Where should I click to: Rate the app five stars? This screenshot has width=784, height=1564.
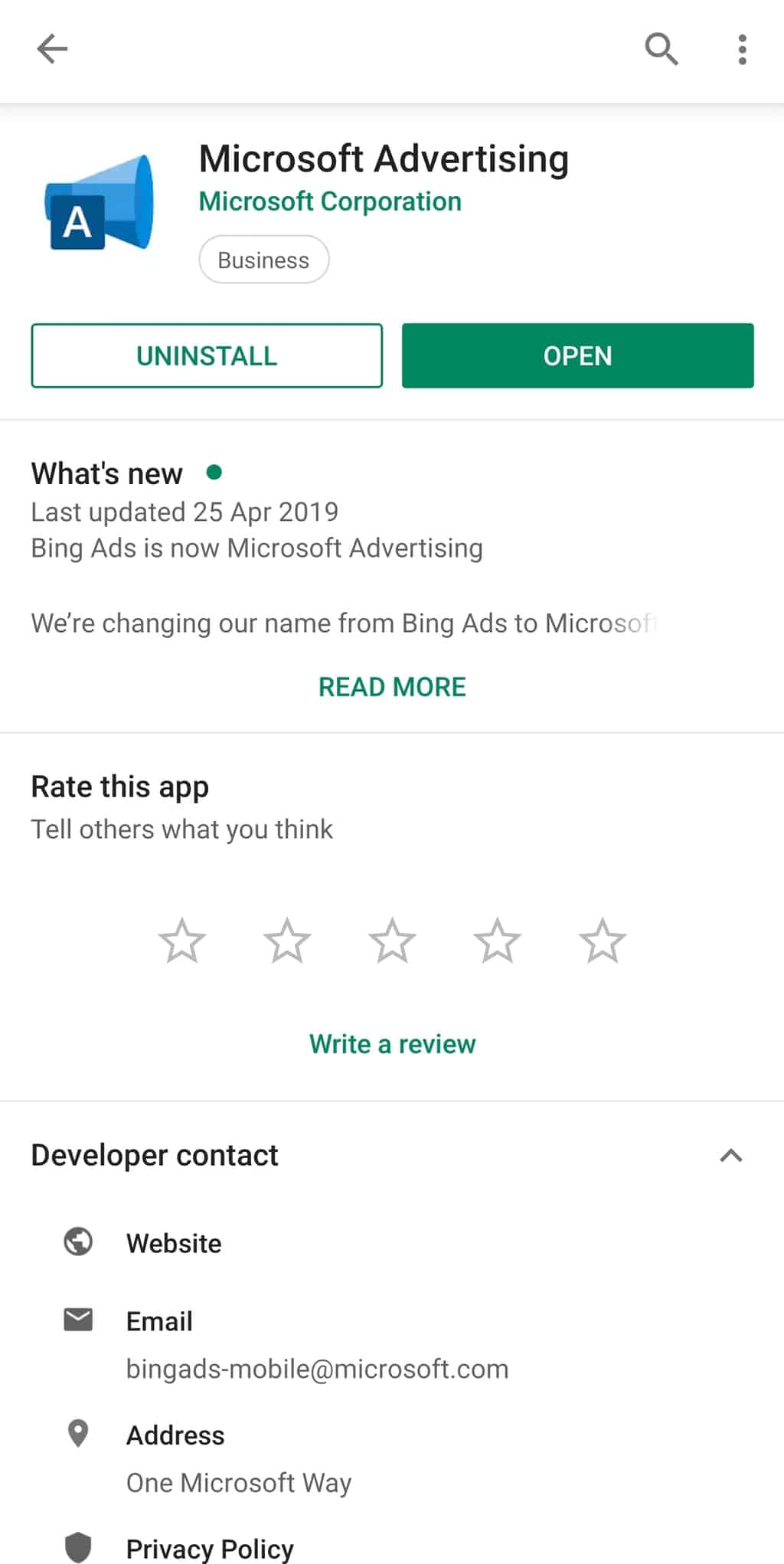tap(603, 941)
